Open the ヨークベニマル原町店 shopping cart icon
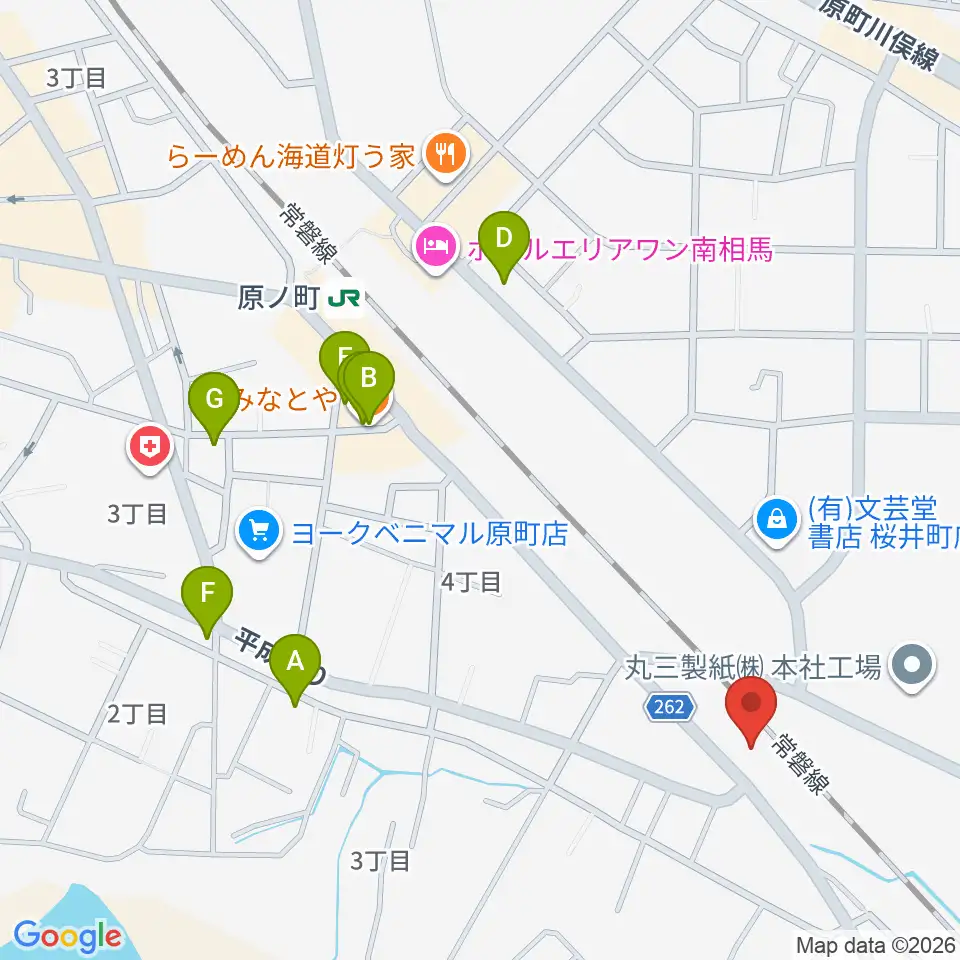Viewport: 960px width, 960px height. [x=260, y=534]
